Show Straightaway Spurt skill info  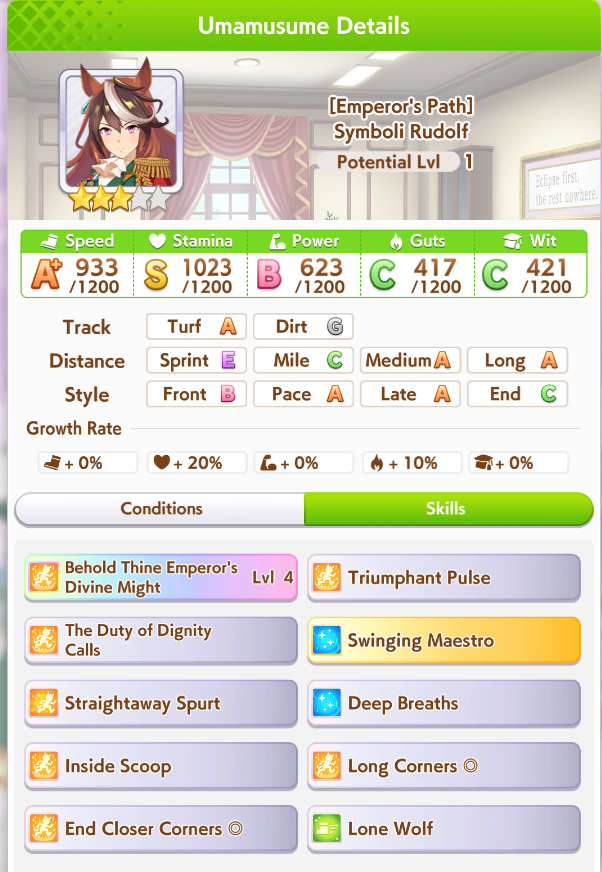161,703
